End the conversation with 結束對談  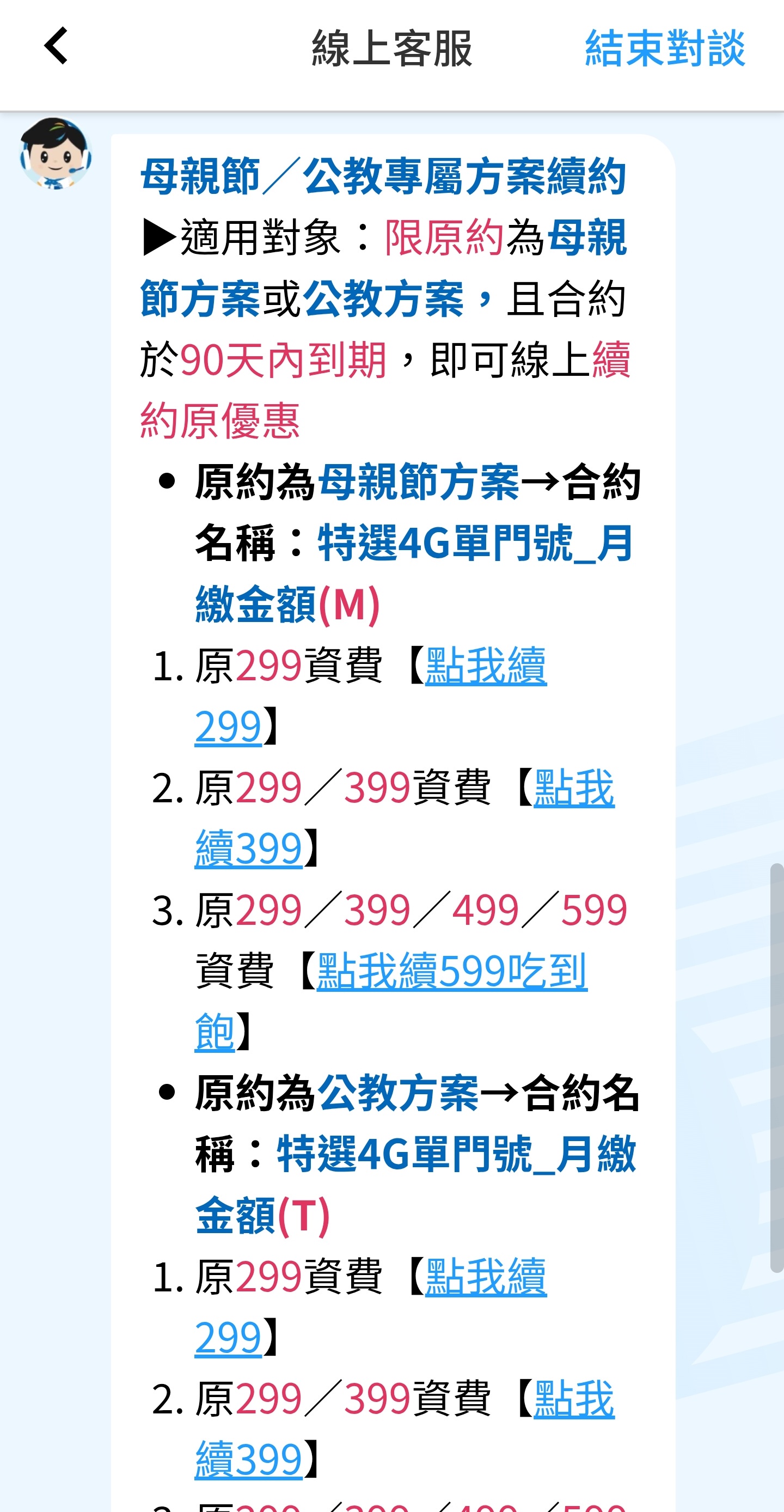click(x=664, y=48)
